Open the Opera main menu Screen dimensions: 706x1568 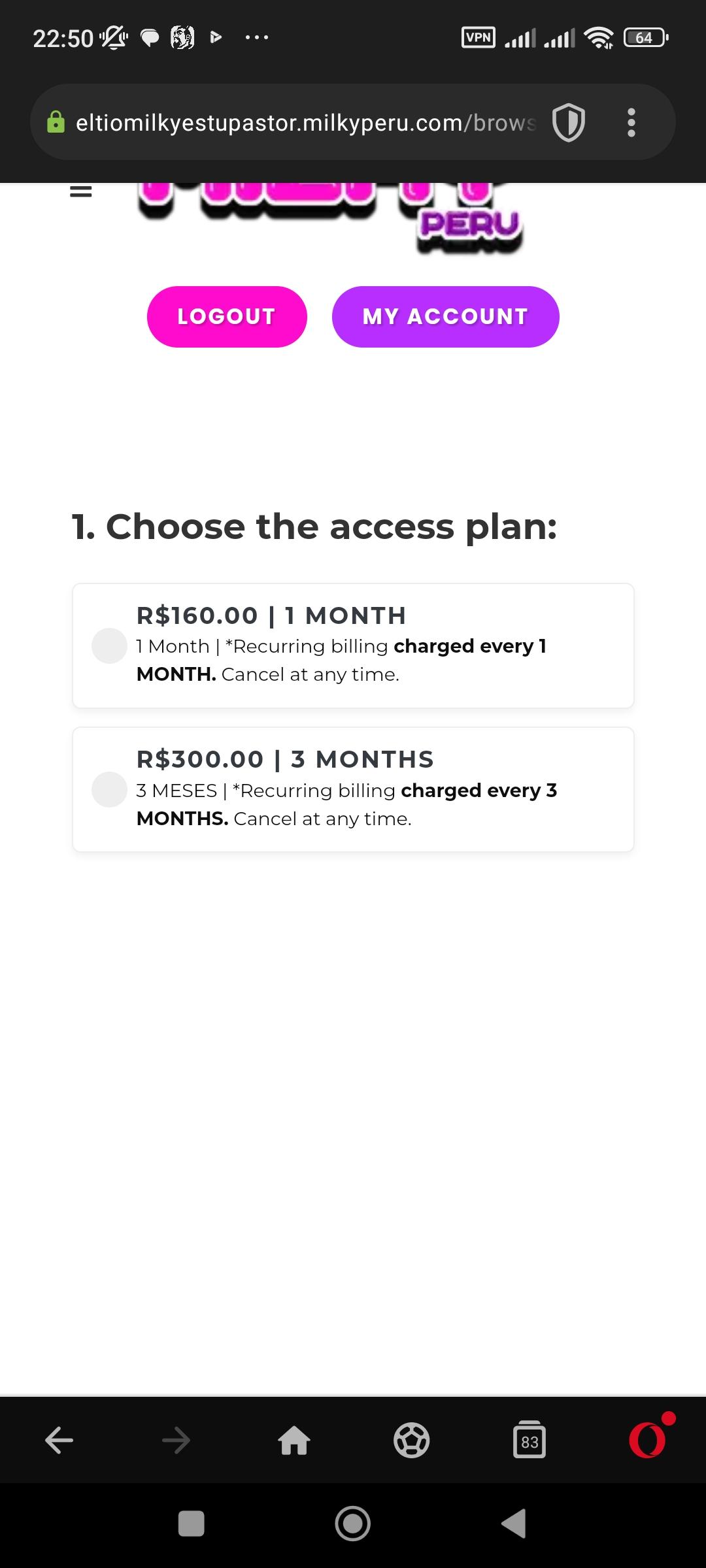[647, 1440]
